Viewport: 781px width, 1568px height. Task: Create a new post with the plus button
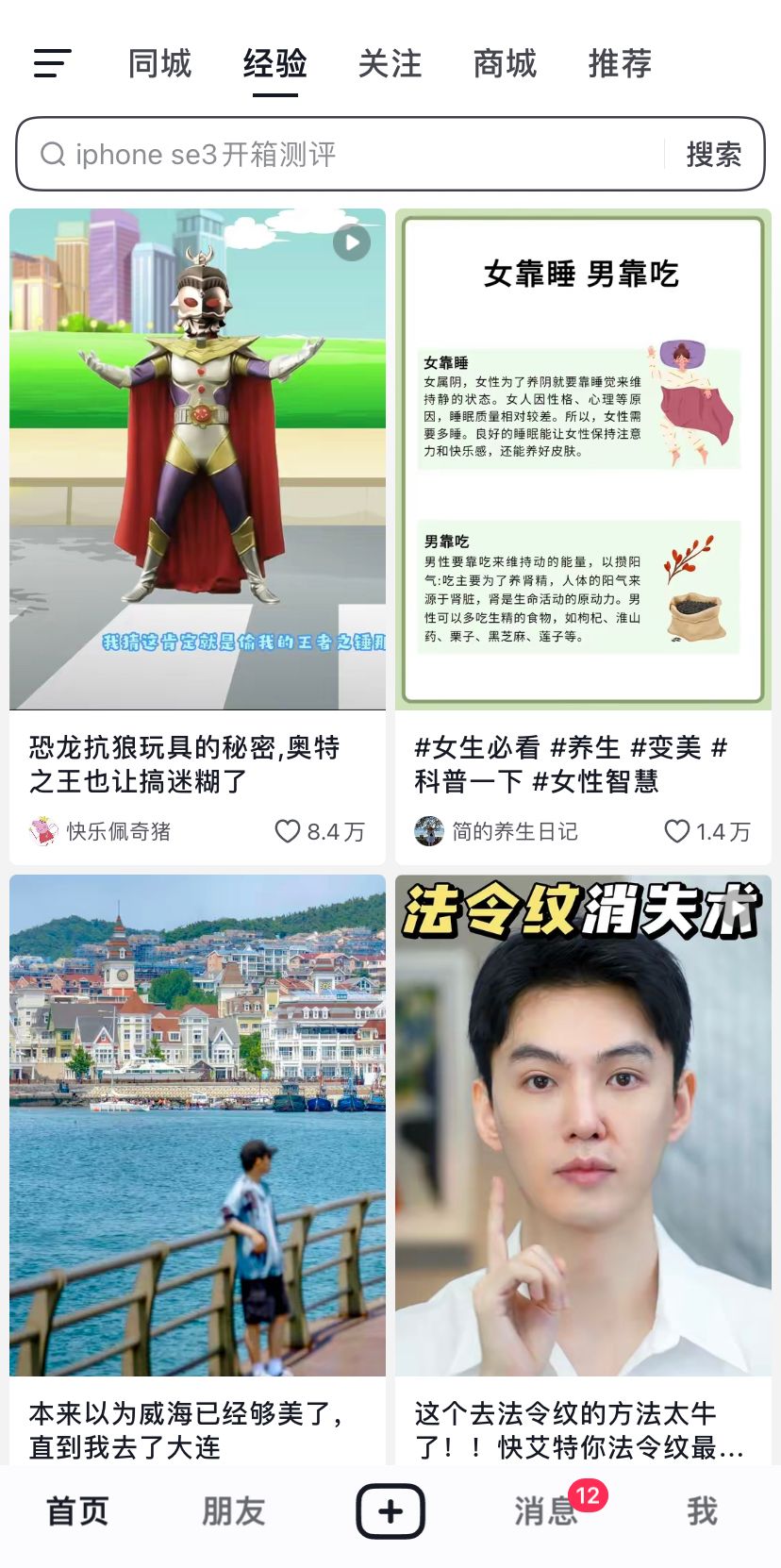coord(390,1511)
